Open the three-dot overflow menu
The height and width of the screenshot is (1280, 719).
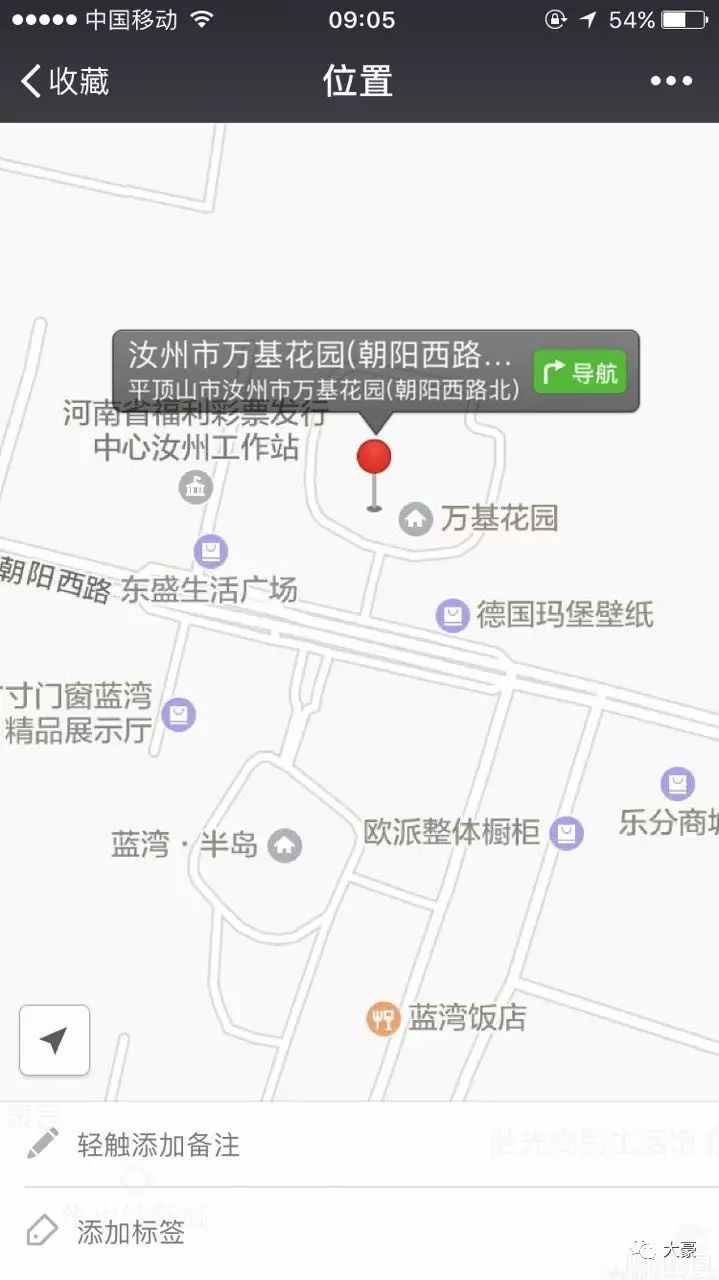coord(671,81)
